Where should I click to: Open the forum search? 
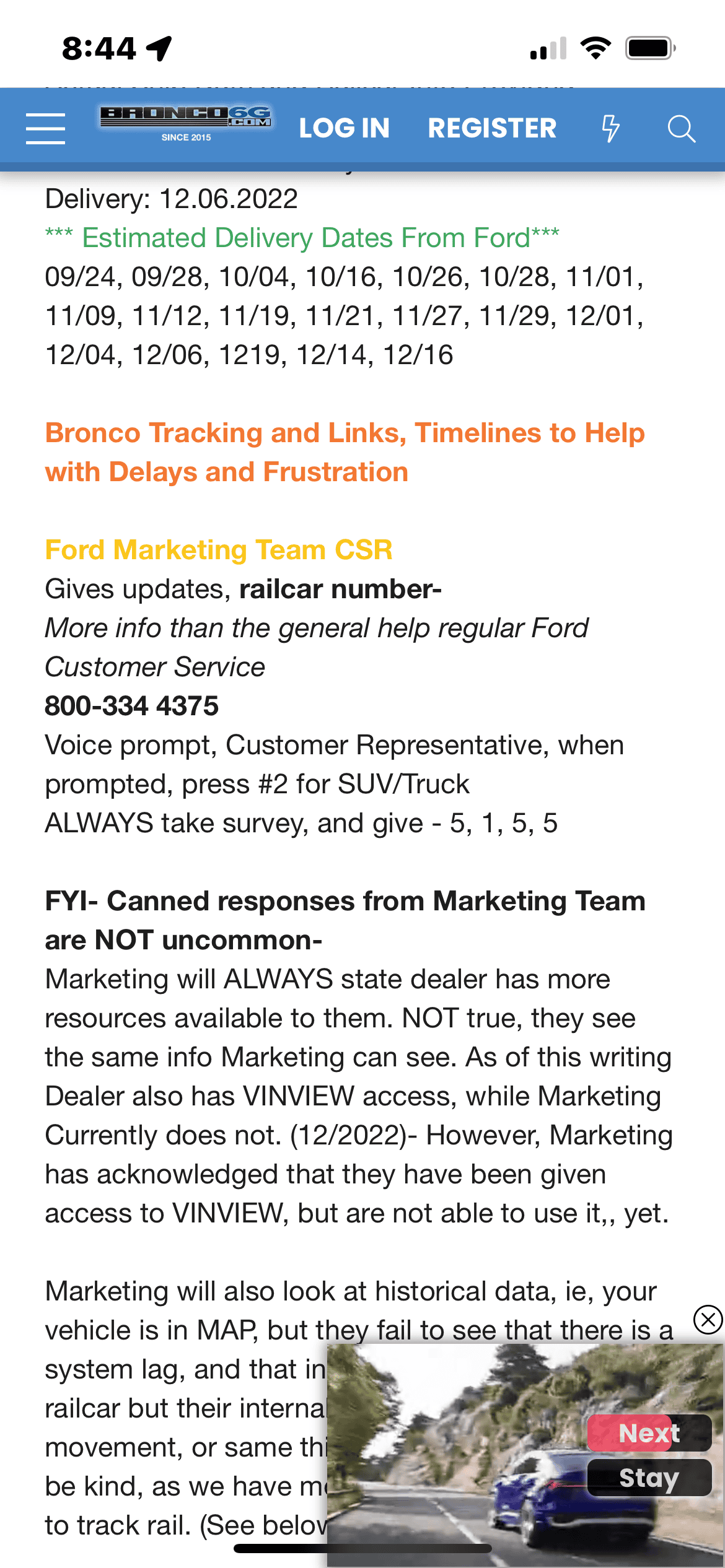(x=681, y=129)
